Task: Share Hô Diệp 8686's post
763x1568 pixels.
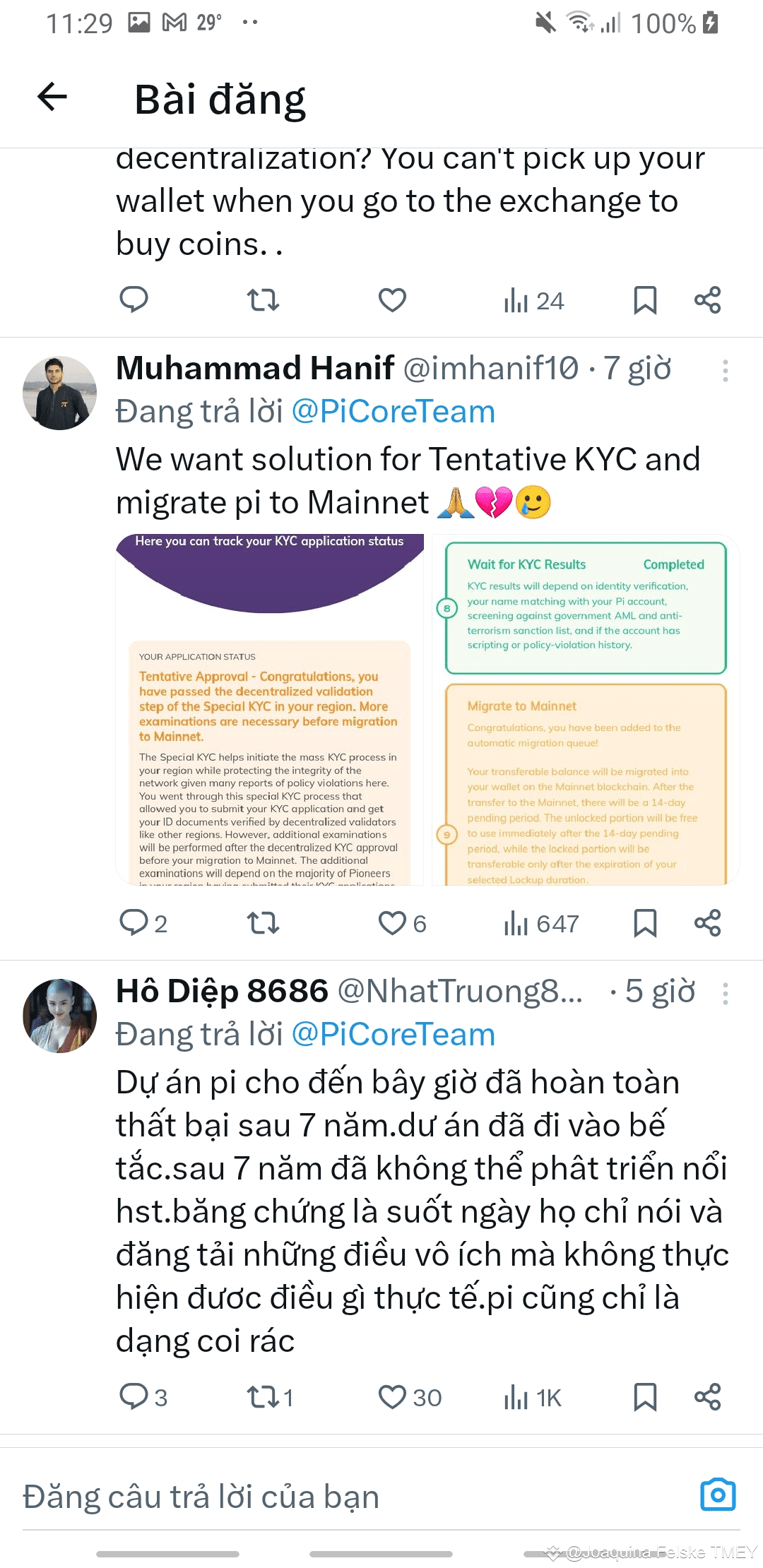Action: pos(707,1397)
